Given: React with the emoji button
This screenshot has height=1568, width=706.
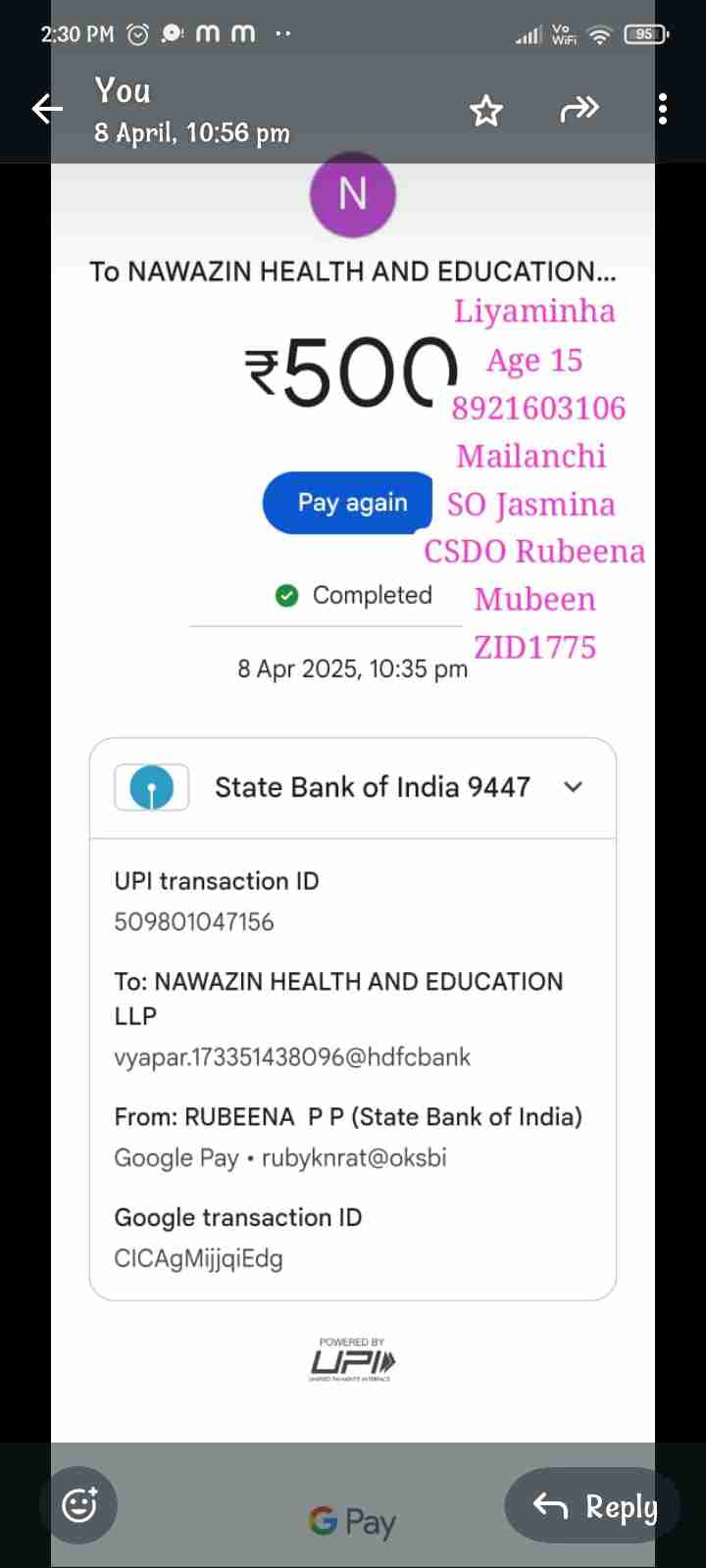Looking at the screenshot, I should (79, 1504).
